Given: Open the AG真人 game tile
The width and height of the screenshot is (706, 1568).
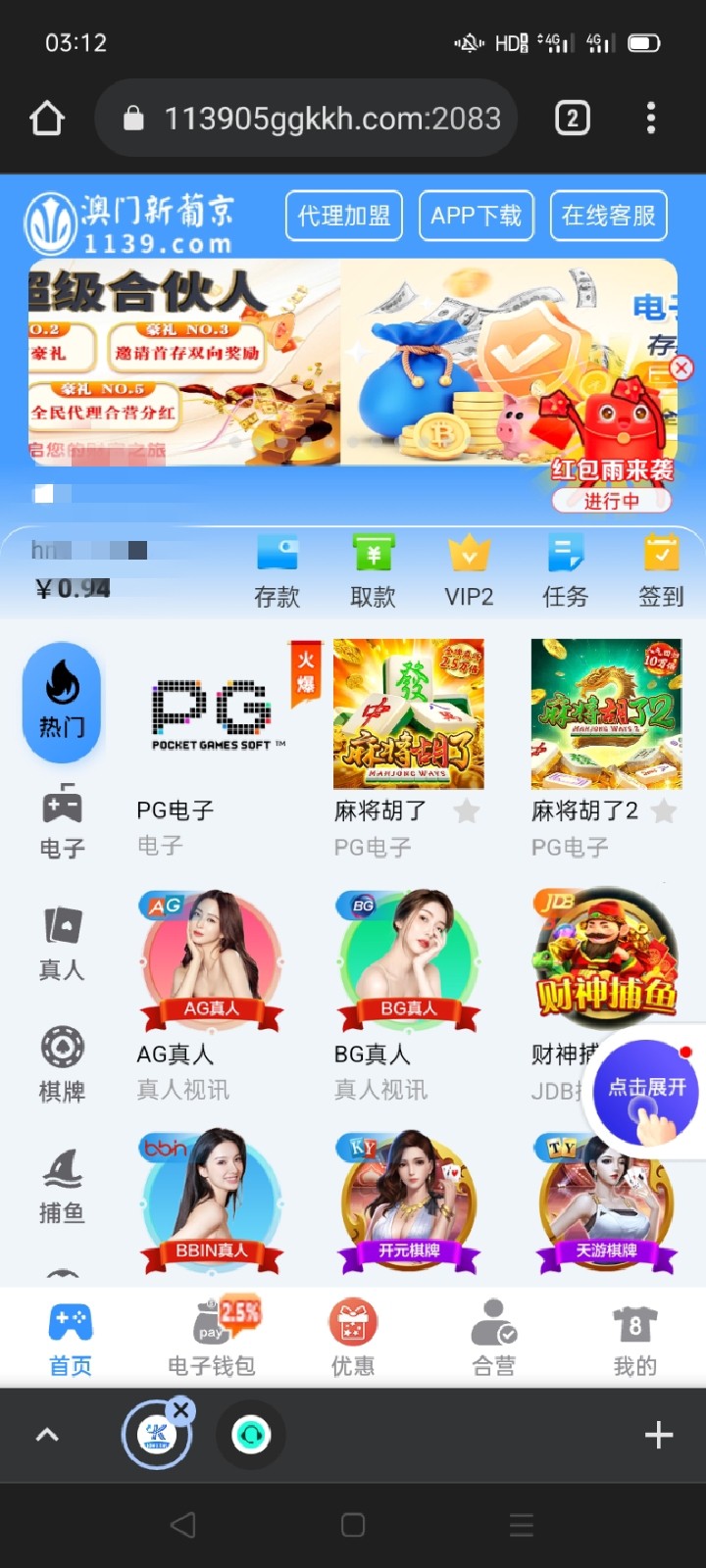Looking at the screenshot, I should [211, 960].
